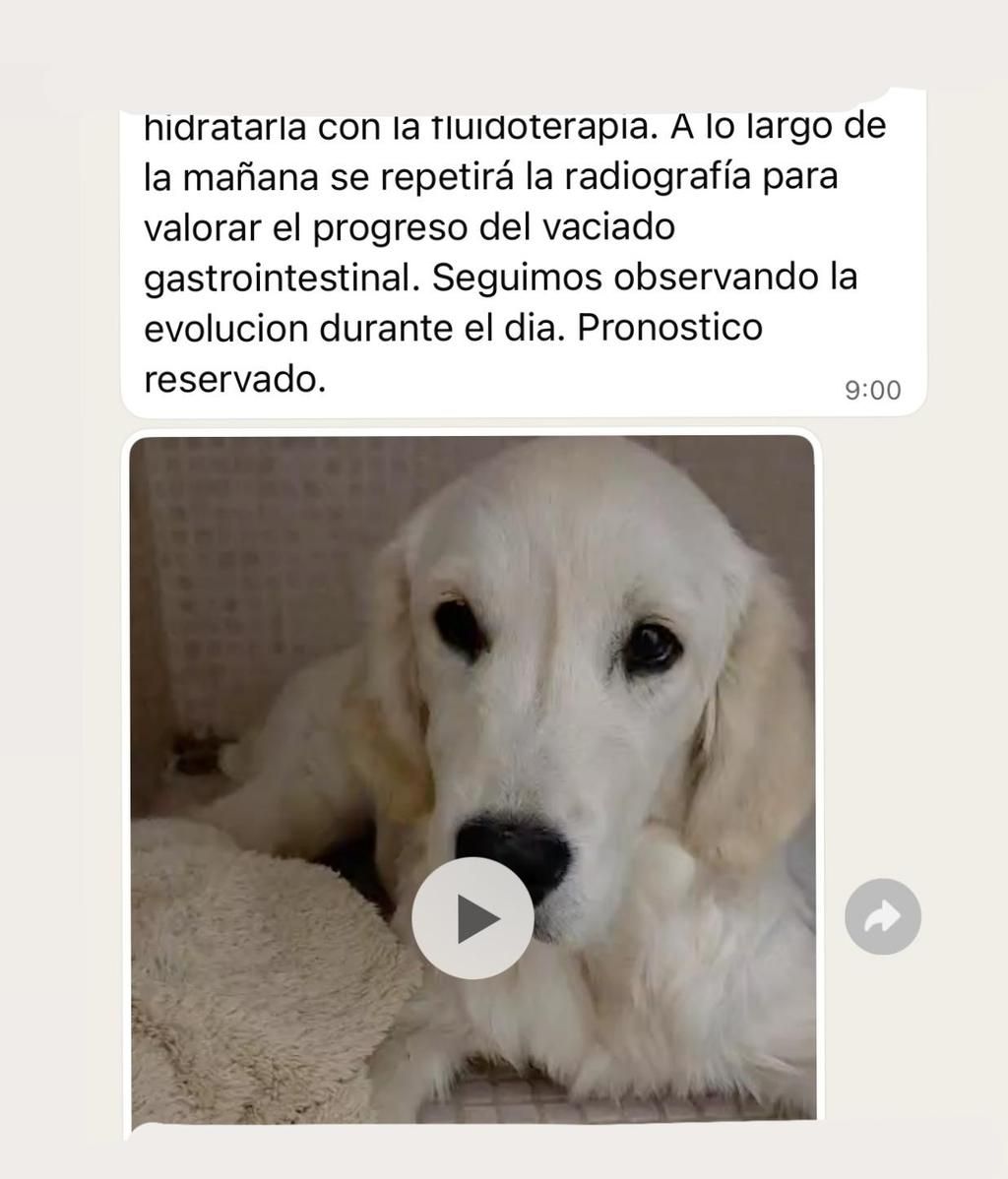The height and width of the screenshot is (1179, 1008).
Task: Click the 9:00 timestamp on the message
Action: click(872, 389)
